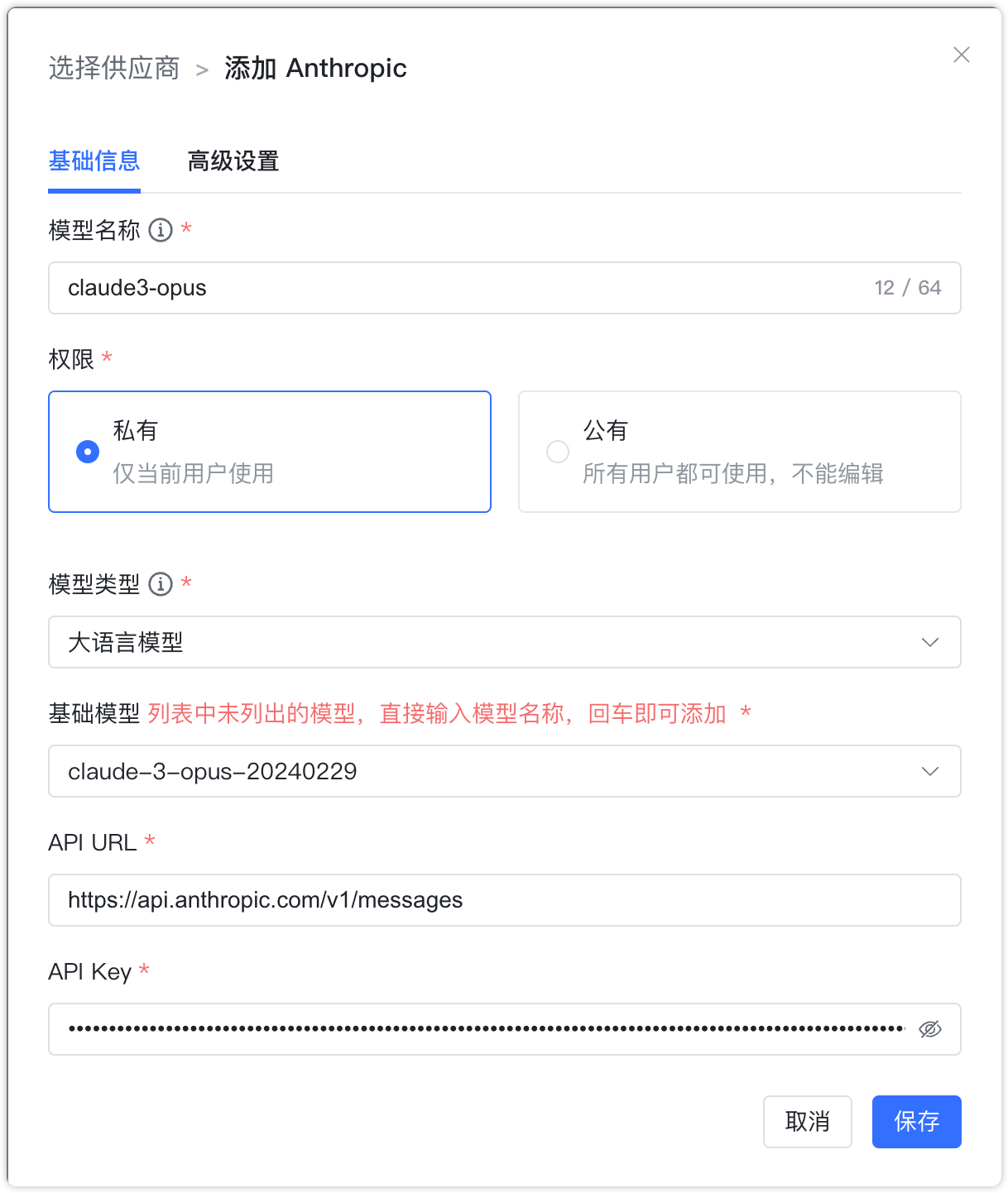Image resolution: width=1008 pixels, height=1193 pixels.
Task: Show info tooltip for 模型名称
Action: pos(161,230)
